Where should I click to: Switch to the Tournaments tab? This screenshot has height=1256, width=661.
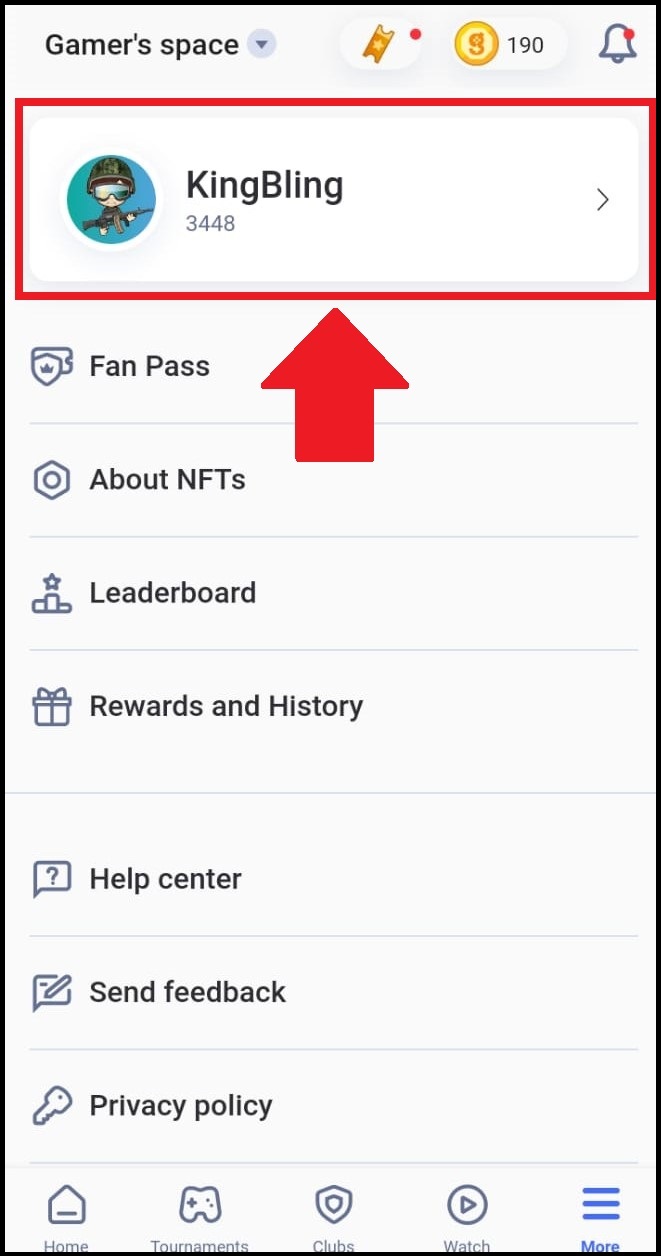199,1217
